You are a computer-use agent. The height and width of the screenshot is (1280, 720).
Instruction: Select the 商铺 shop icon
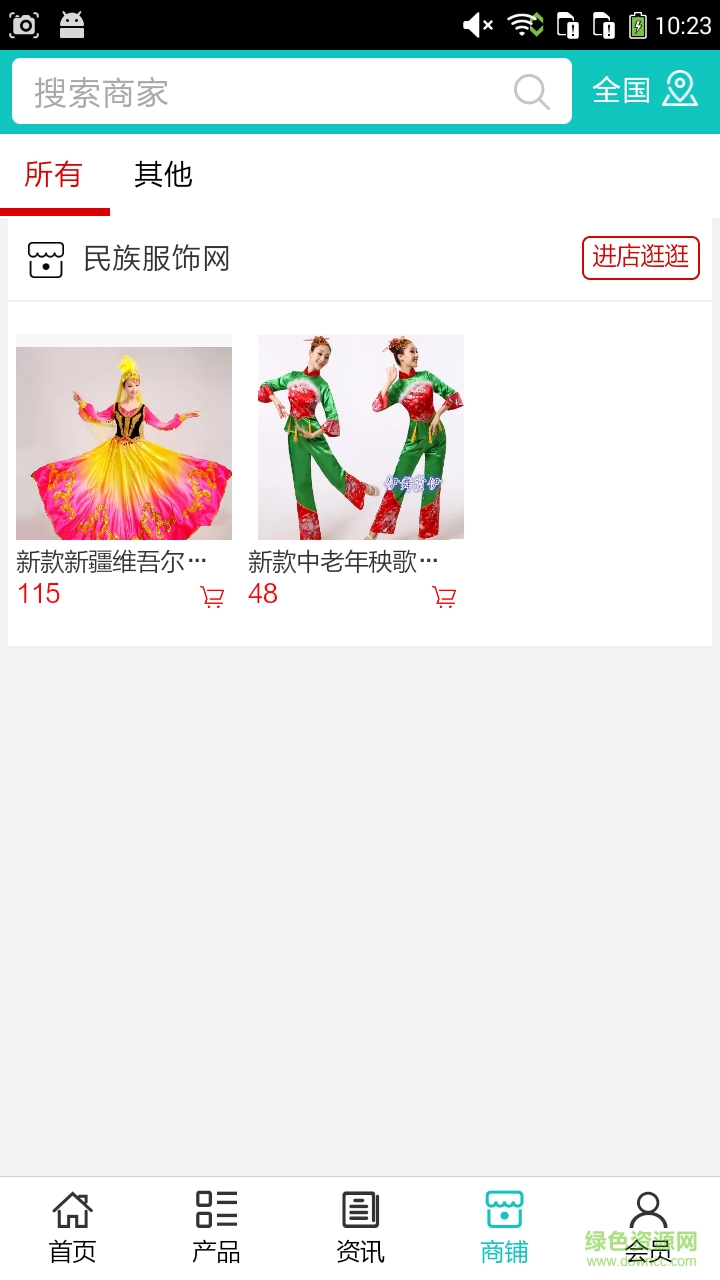pos(504,1210)
